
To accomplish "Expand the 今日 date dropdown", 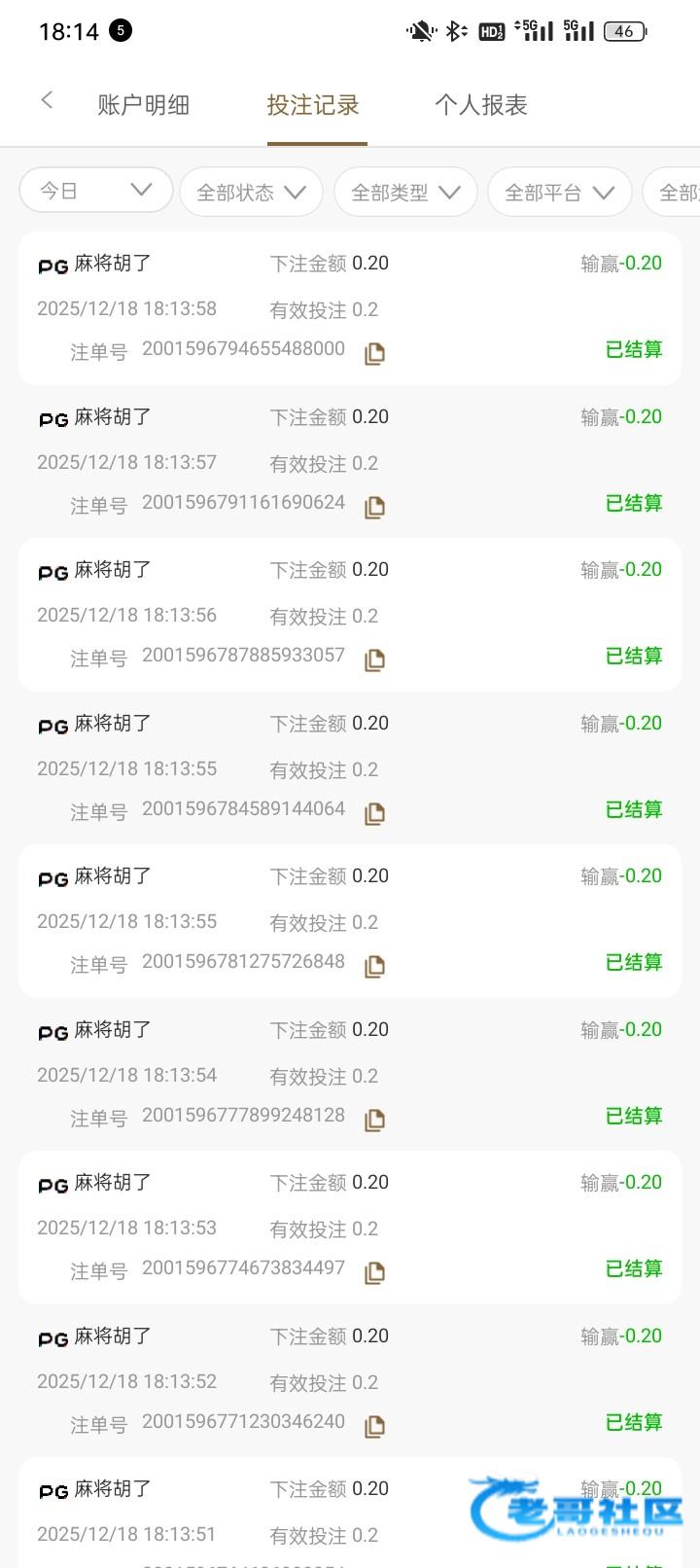I will 95,191.
